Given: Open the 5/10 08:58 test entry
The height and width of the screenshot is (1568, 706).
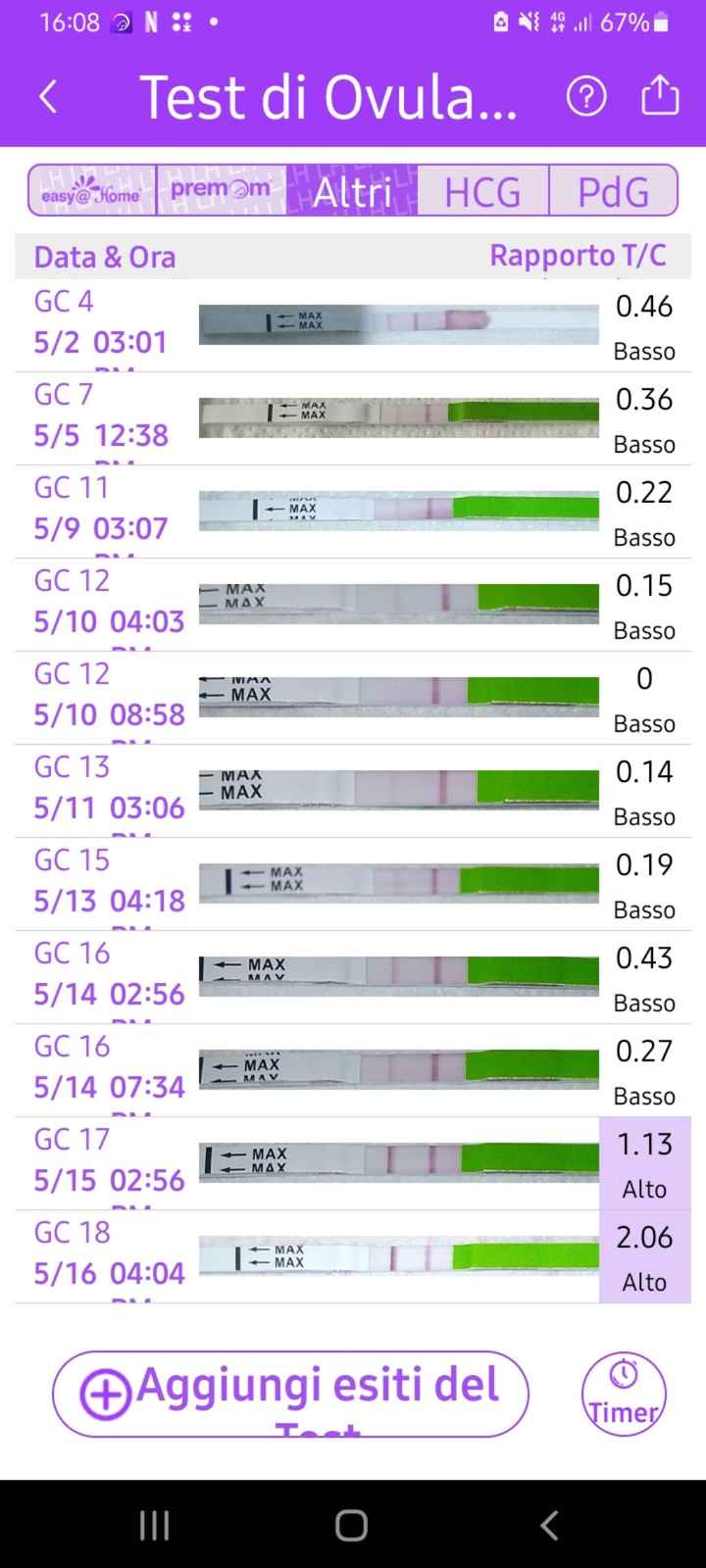Looking at the screenshot, I should [353, 698].
